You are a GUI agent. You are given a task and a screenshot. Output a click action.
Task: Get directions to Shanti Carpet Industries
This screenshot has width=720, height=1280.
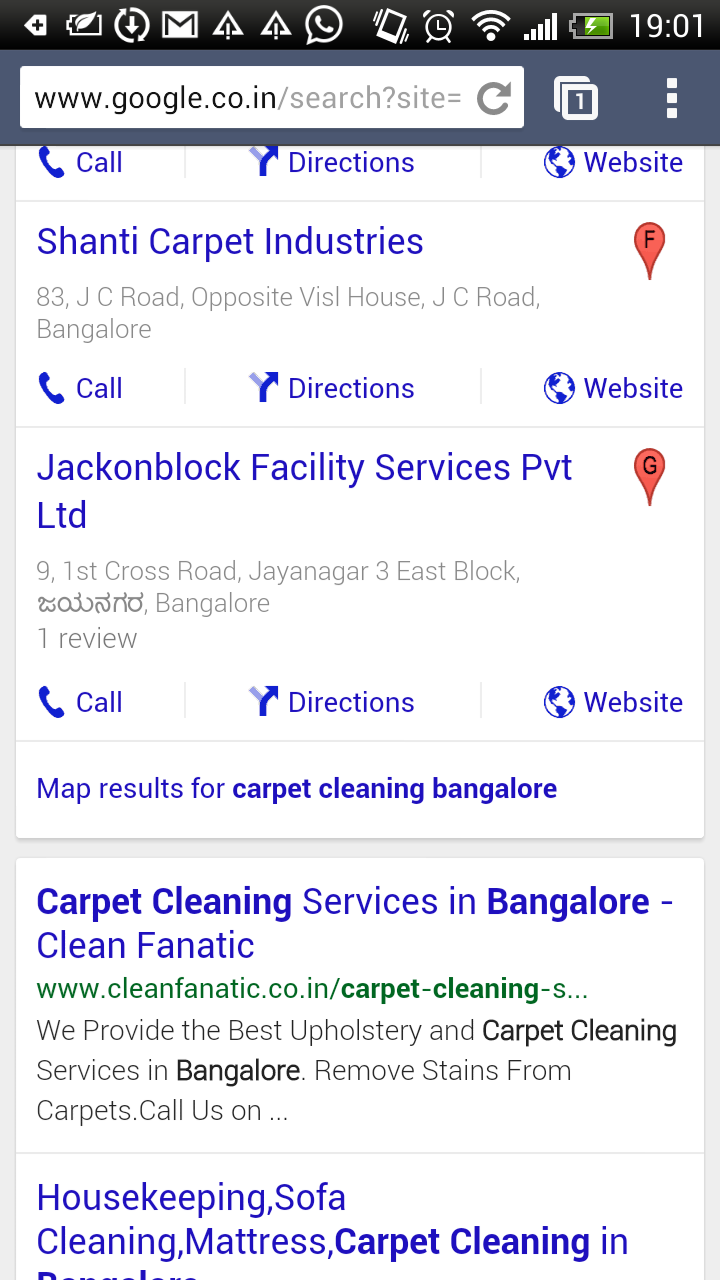[x=332, y=388]
